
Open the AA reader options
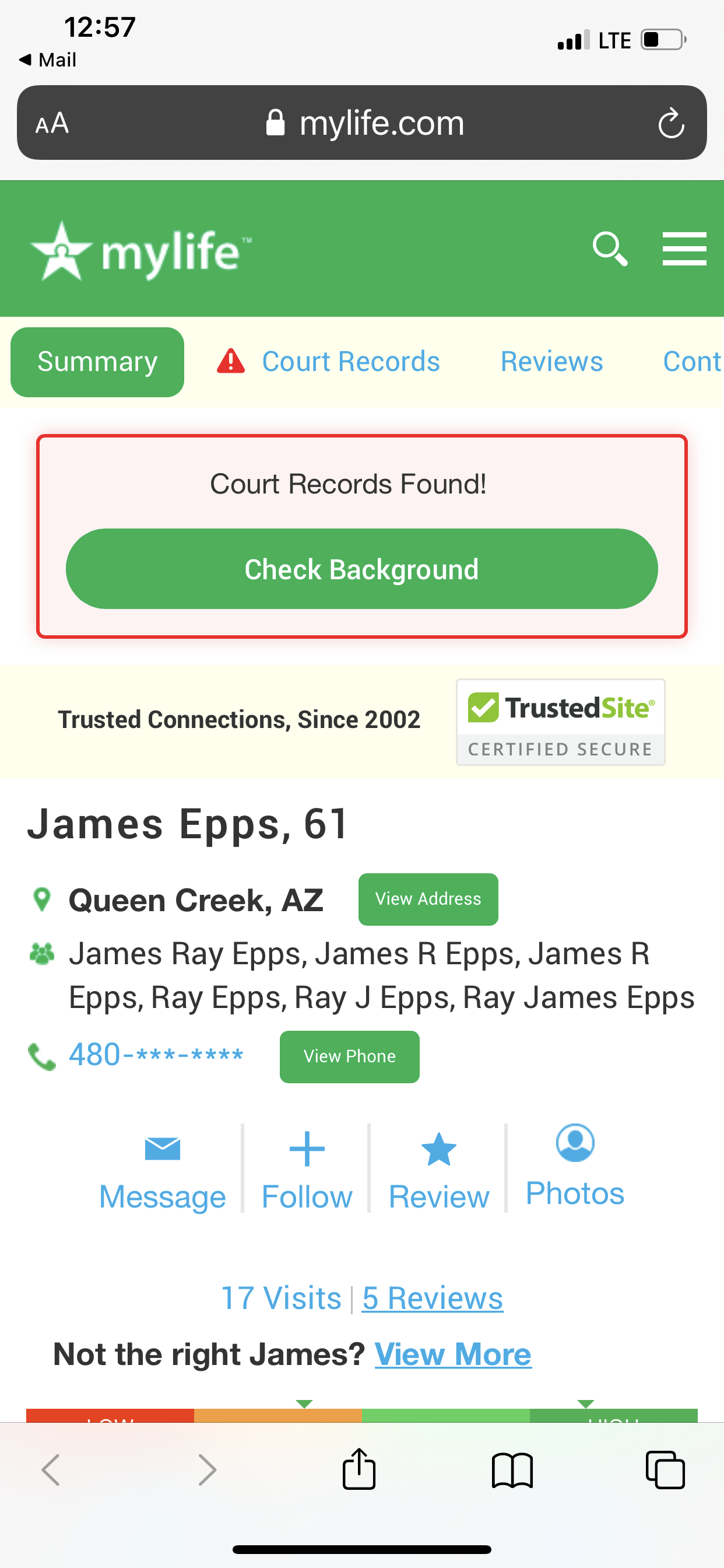(x=52, y=124)
